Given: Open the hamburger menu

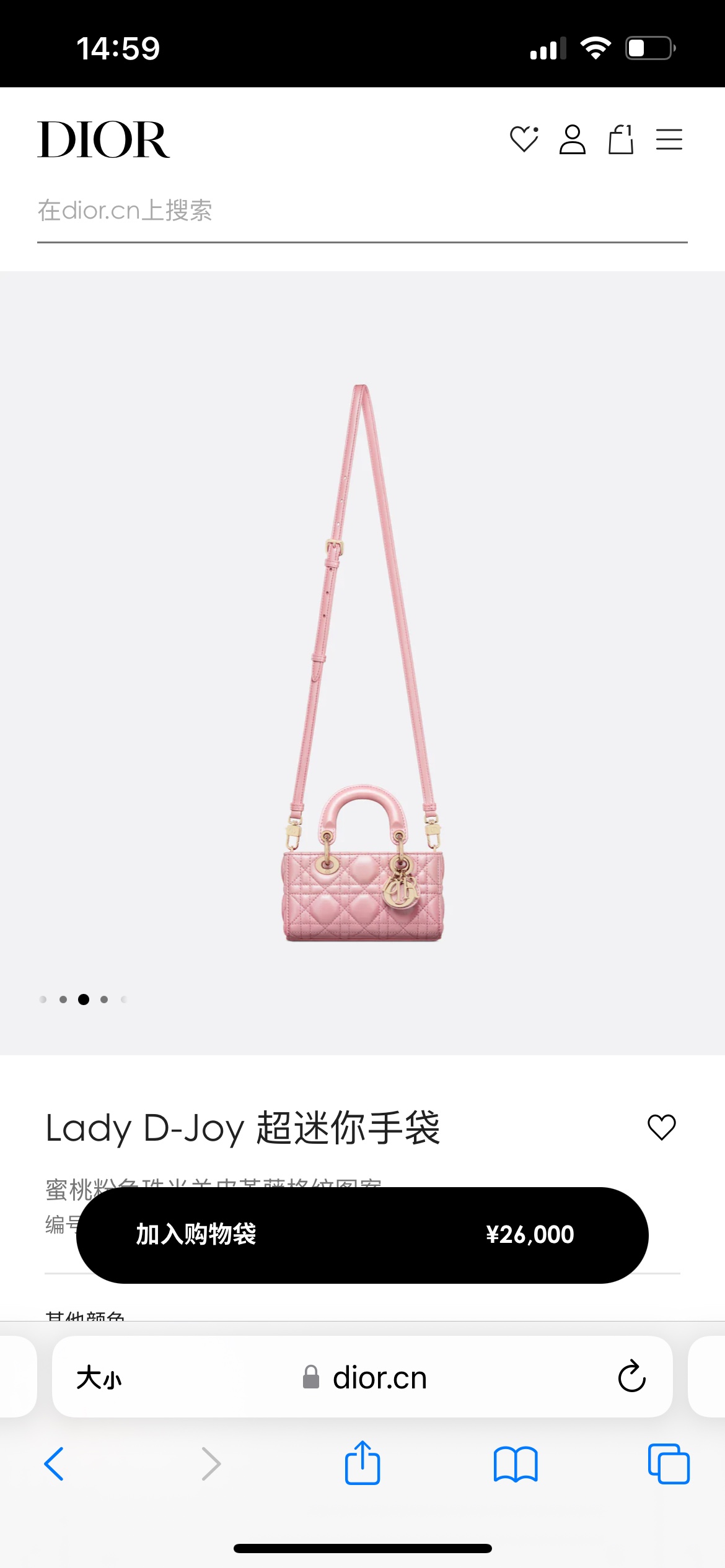Looking at the screenshot, I should pos(669,139).
